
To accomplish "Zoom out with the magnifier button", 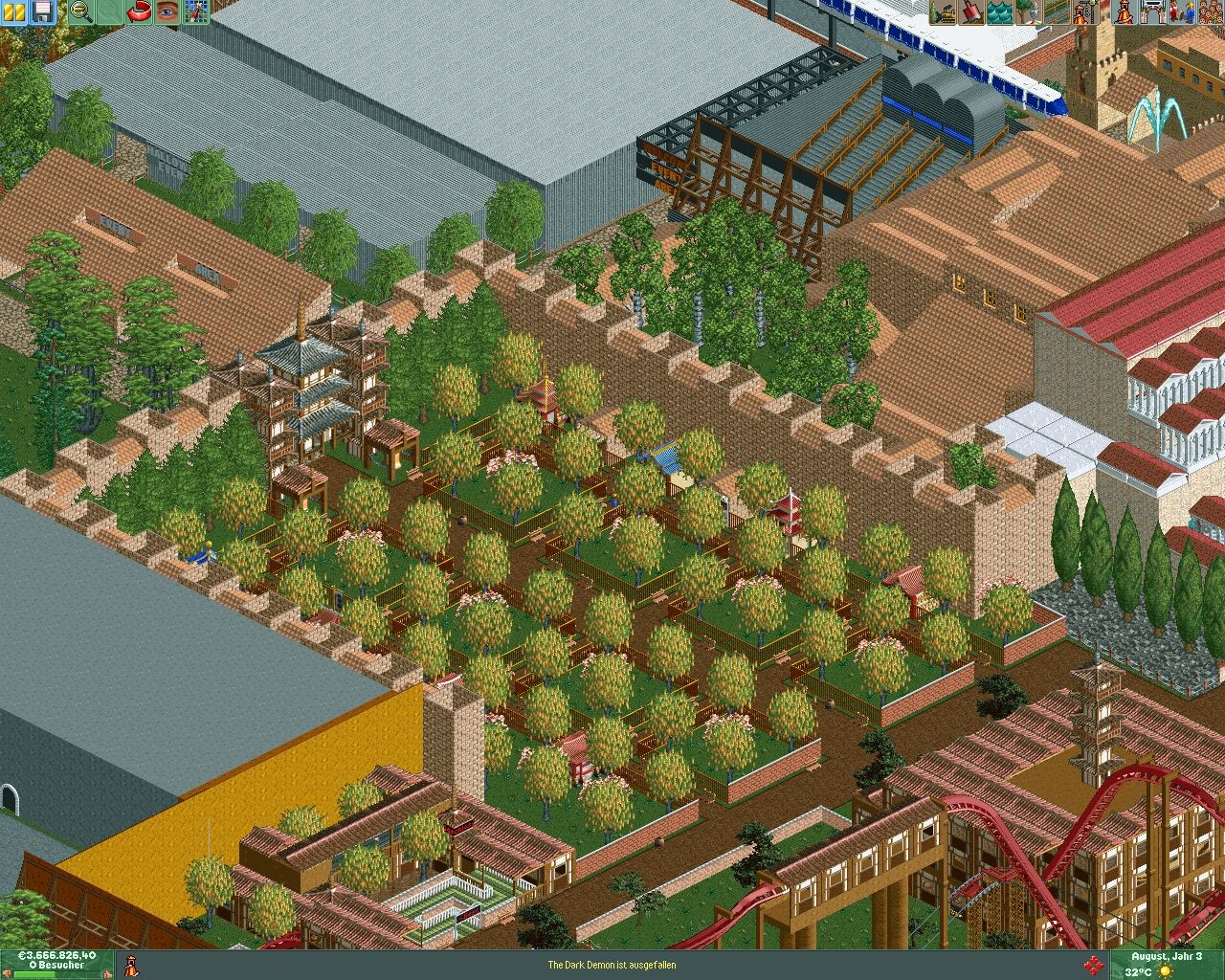I will tap(81, 11).
